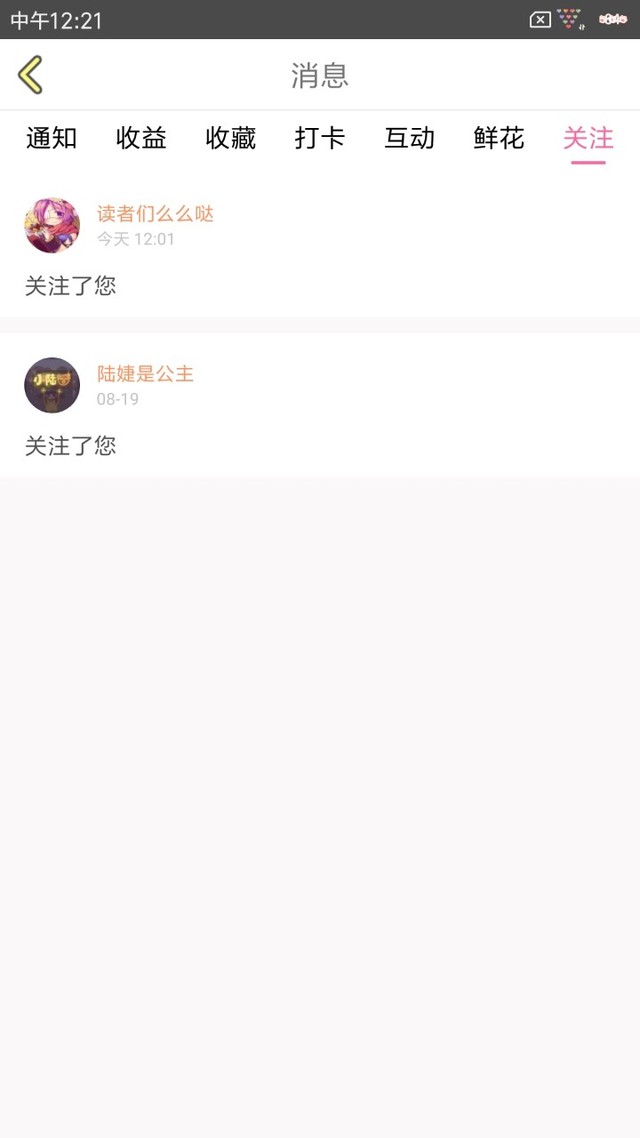Switch to the 互动 tab
Viewport: 640px width, 1138px height.
click(409, 138)
